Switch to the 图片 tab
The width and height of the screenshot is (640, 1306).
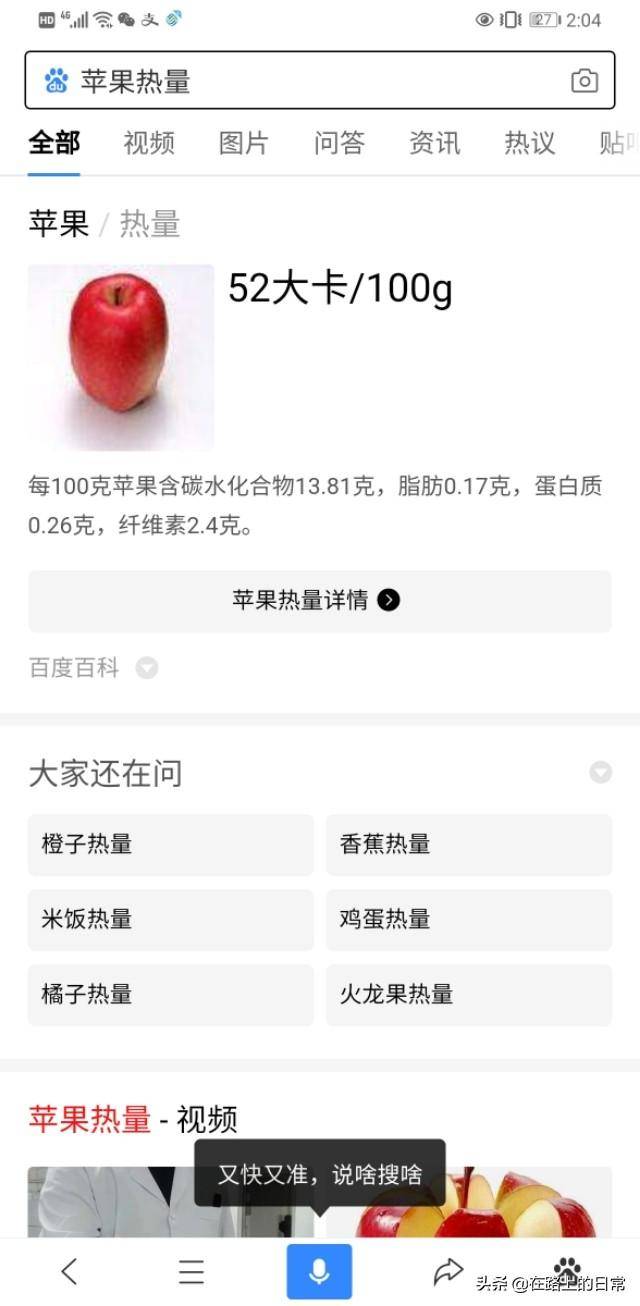[x=244, y=143]
